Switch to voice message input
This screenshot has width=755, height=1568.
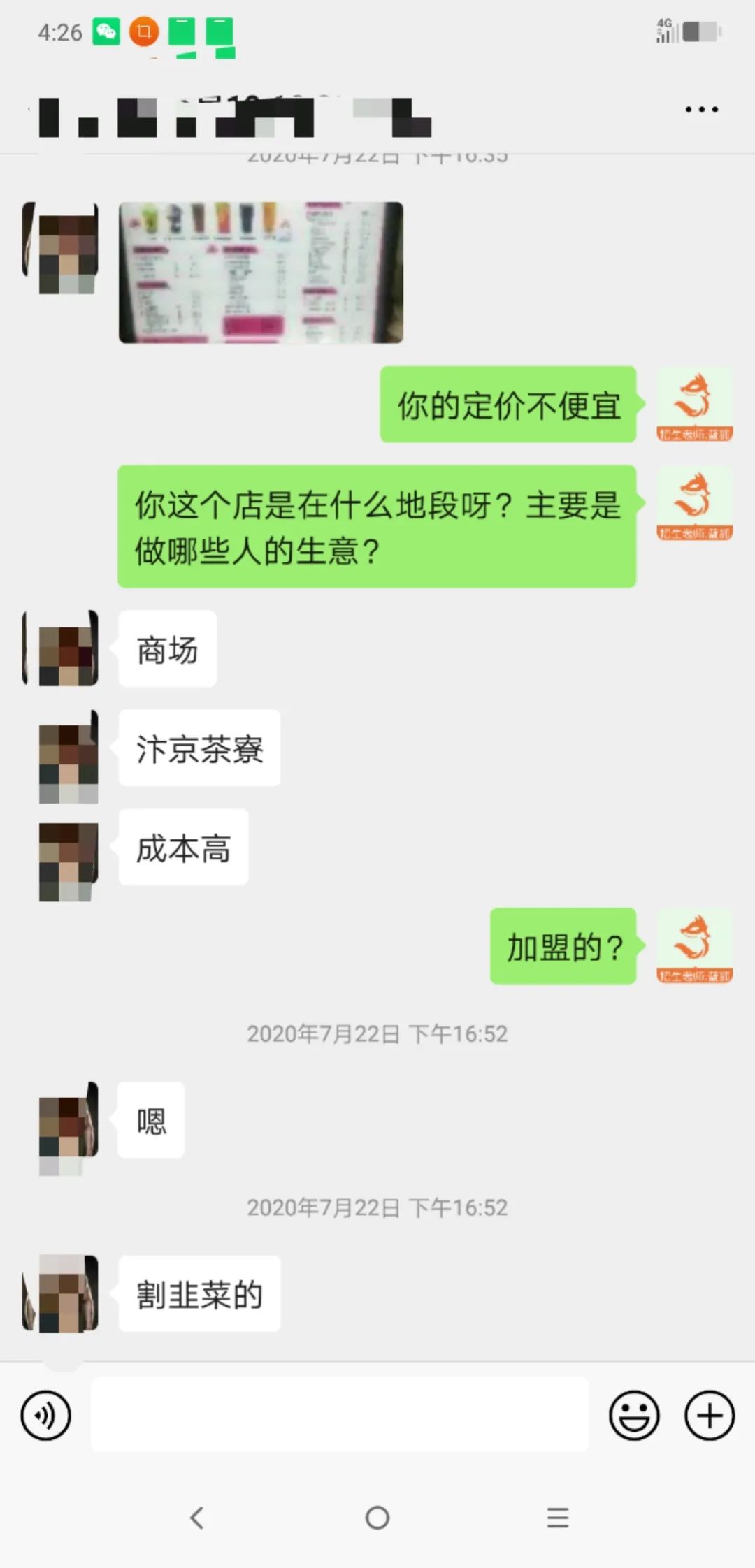coord(46,1416)
